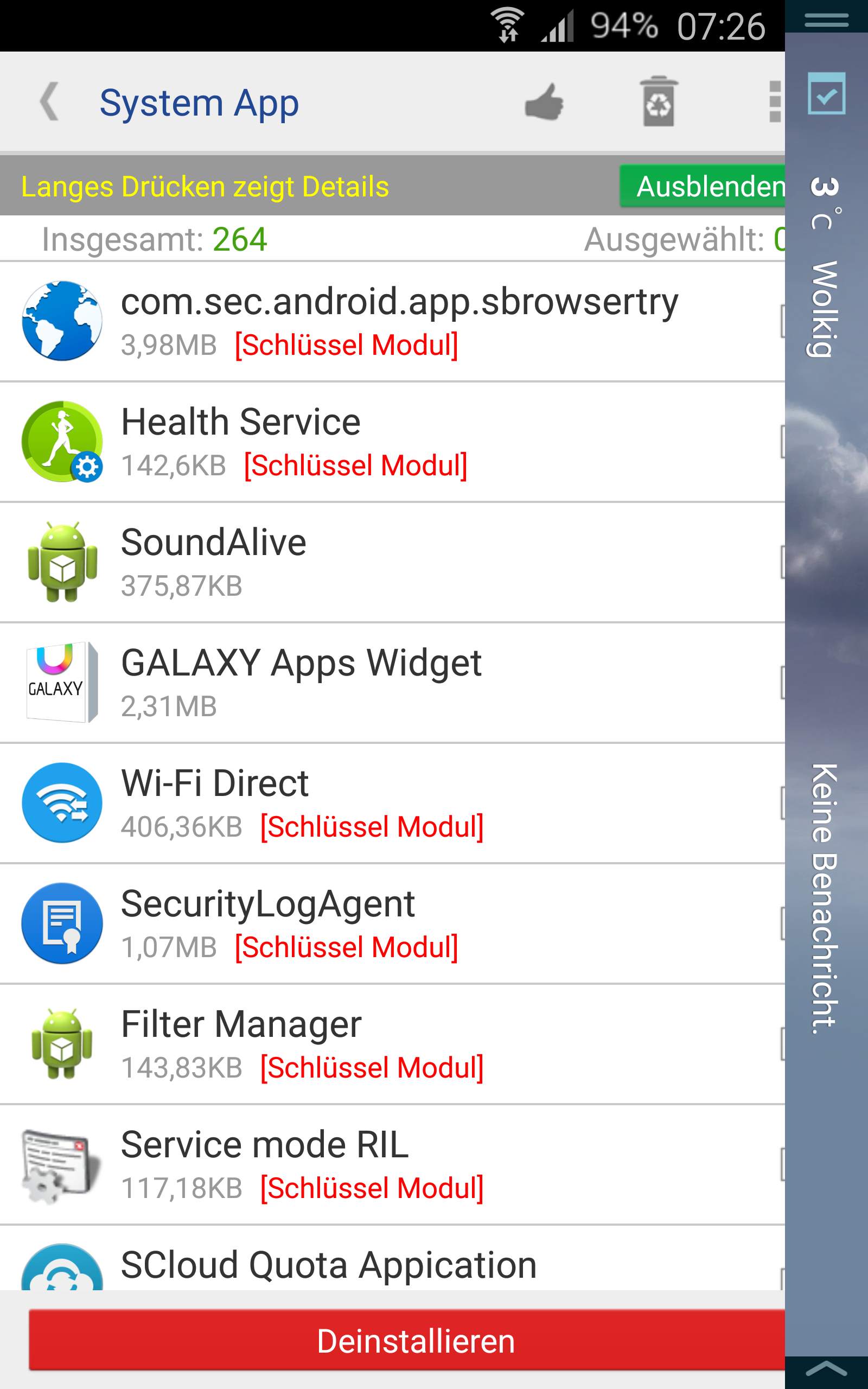Tap the checkmark icon in edge panel

[826, 93]
